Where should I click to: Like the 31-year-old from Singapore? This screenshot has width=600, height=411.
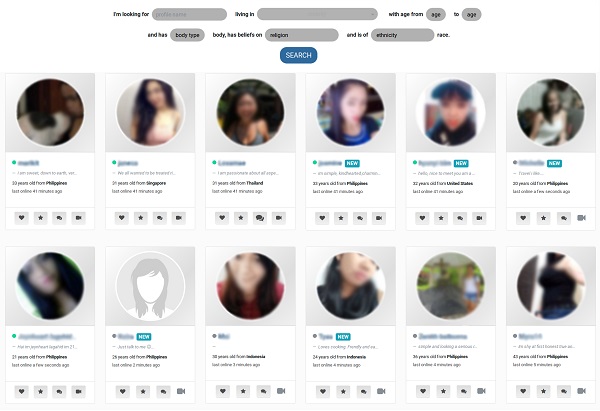coord(122,217)
